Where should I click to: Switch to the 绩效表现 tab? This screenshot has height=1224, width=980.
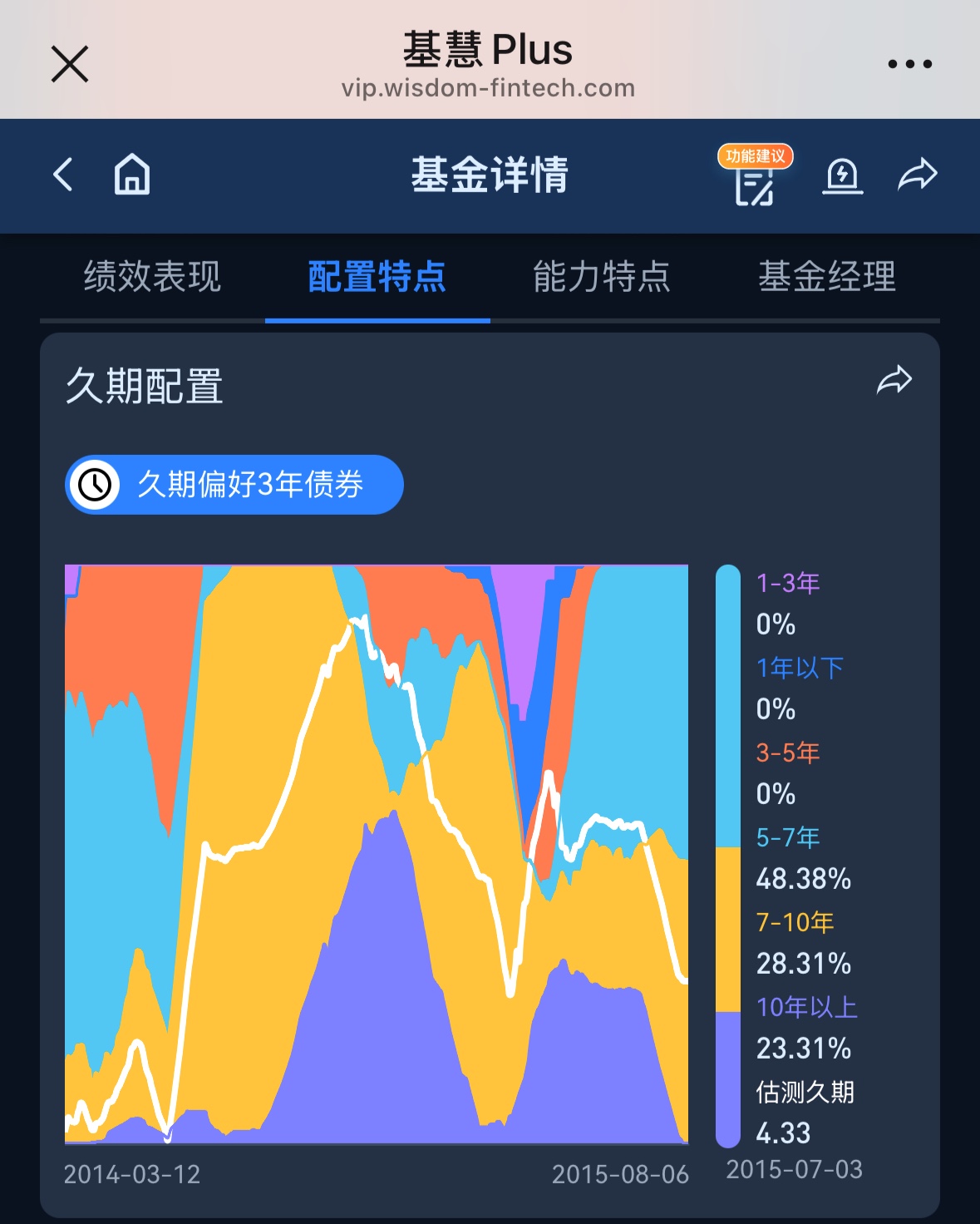tap(152, 277)
